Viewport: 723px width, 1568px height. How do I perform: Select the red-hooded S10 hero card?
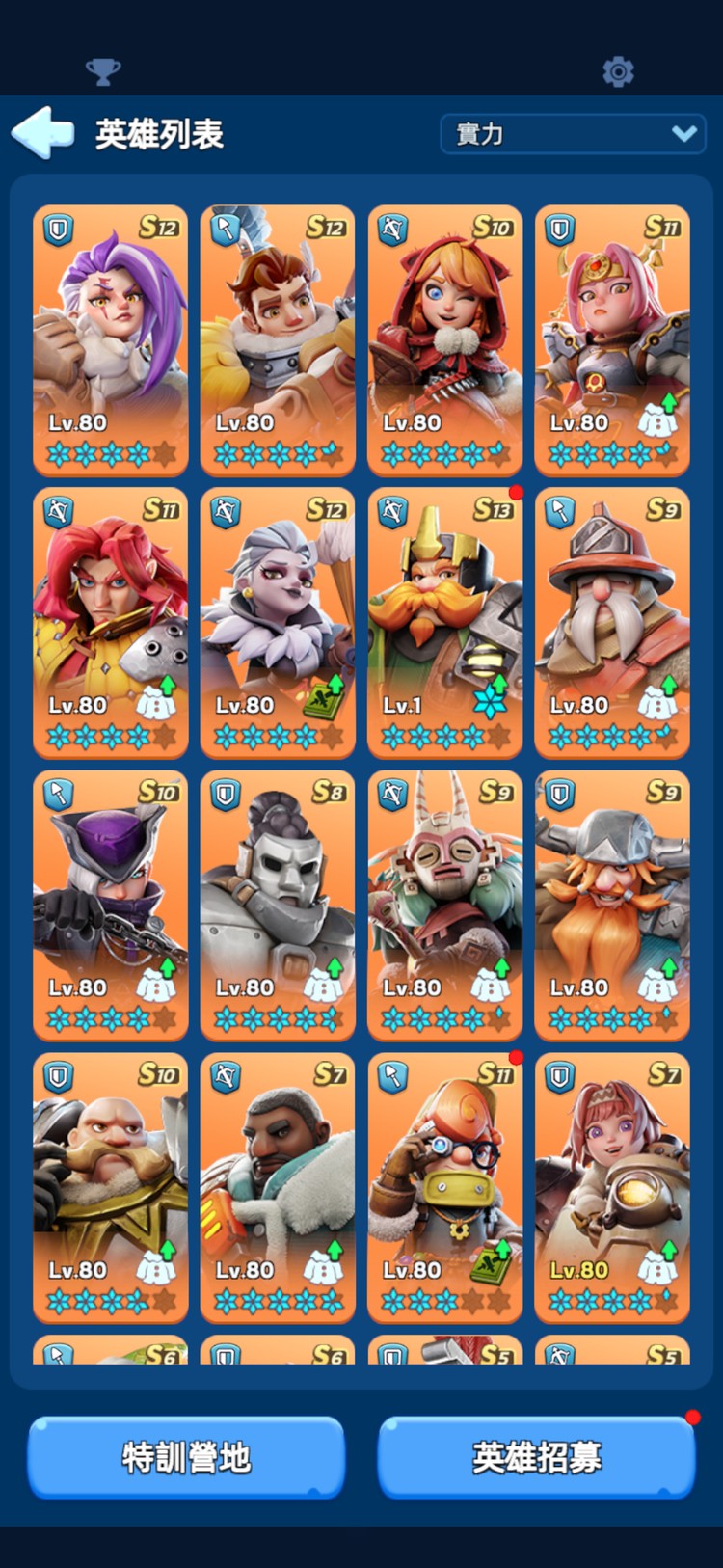point(444,339)
